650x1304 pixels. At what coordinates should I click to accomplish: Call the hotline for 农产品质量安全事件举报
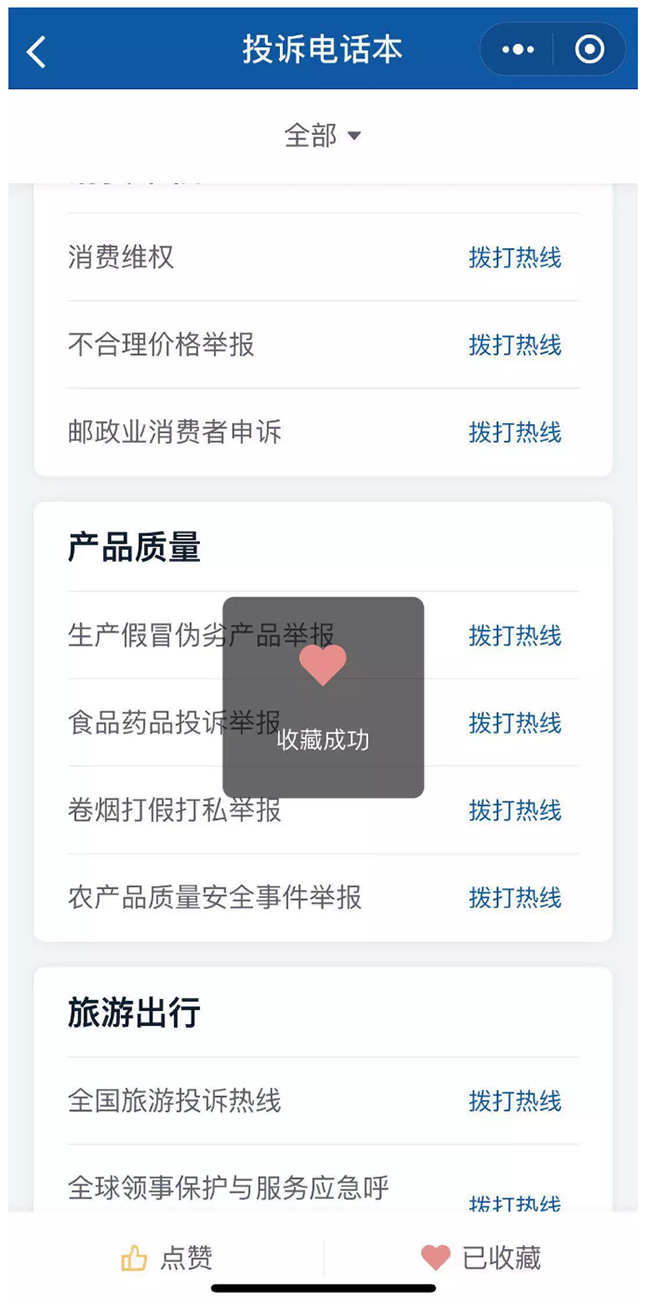point(515,898)
